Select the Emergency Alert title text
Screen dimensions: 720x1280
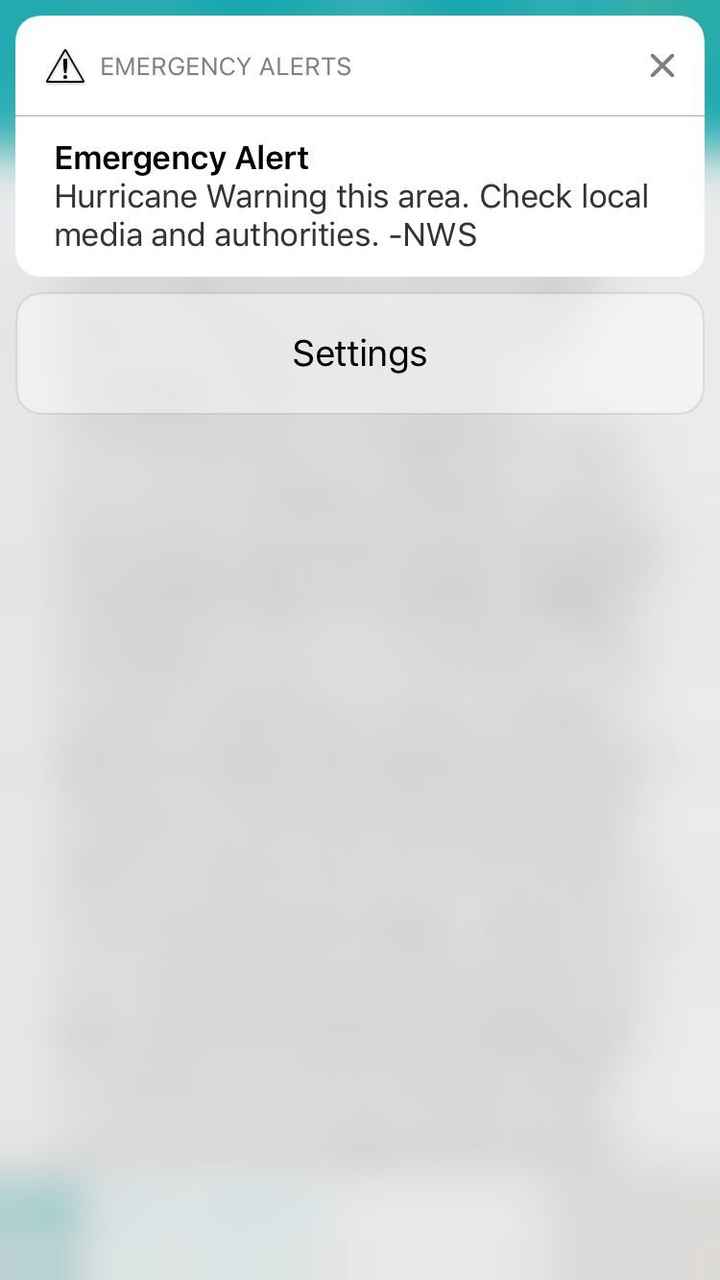pyautogui.click(x=181, y=158)
